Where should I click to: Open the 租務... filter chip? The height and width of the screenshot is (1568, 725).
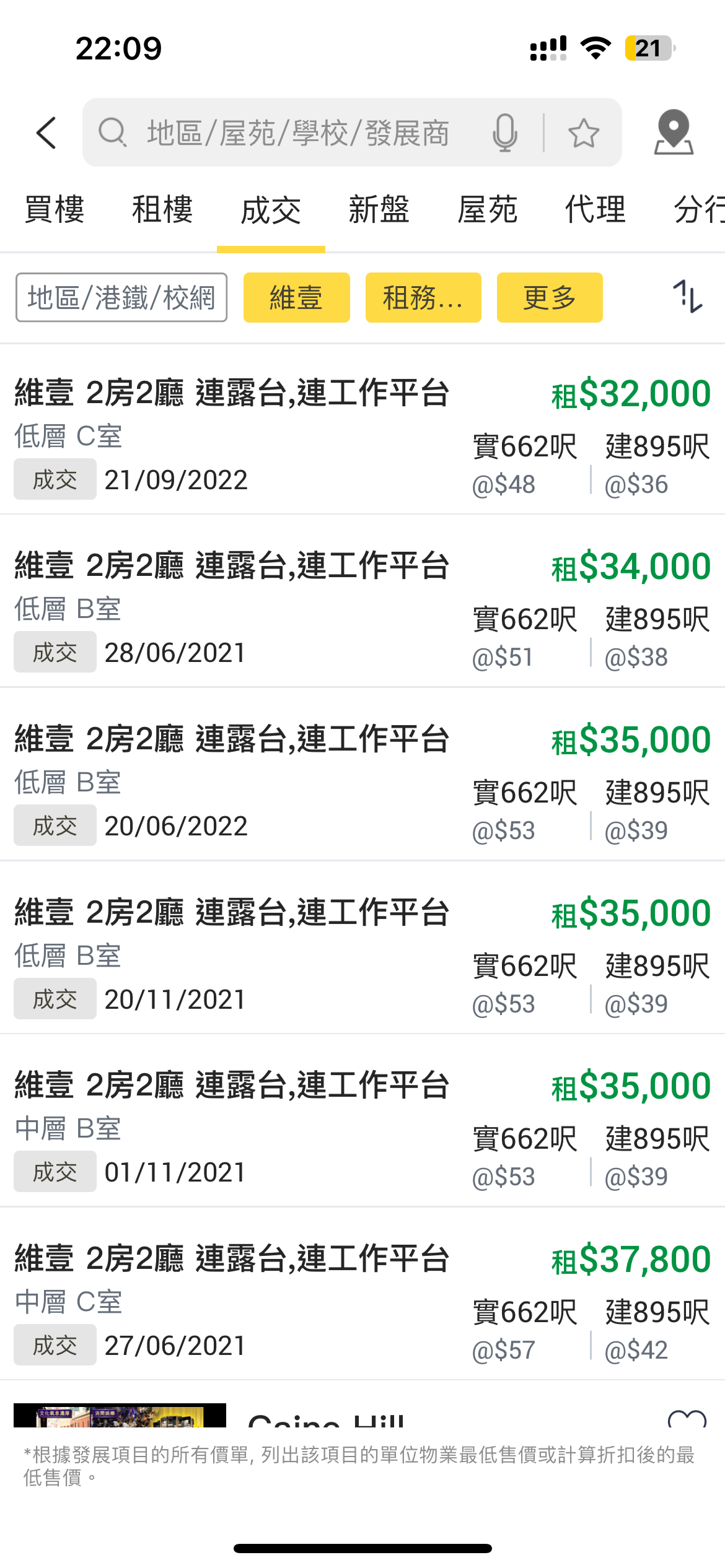[423, 298]
